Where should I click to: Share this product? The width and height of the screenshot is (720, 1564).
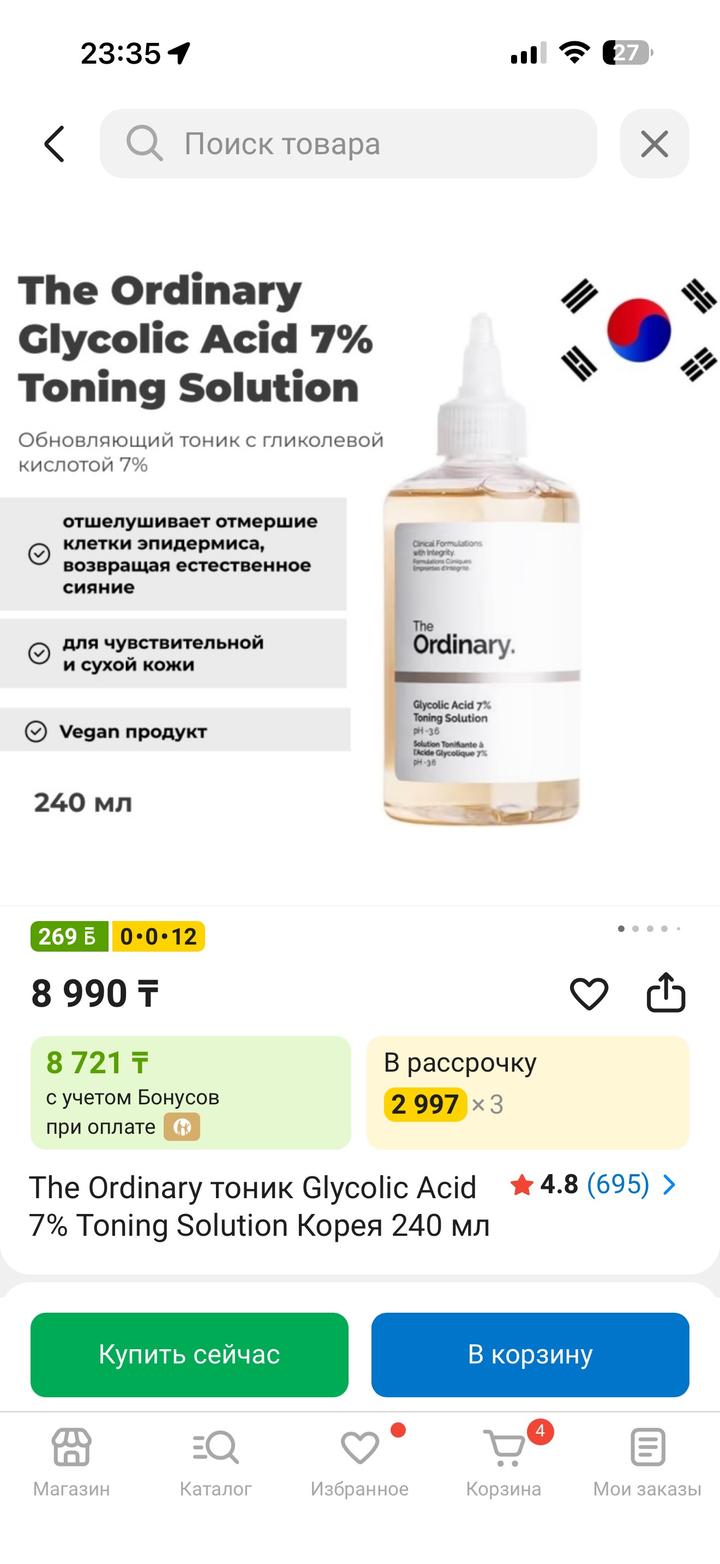pos(666,993)
